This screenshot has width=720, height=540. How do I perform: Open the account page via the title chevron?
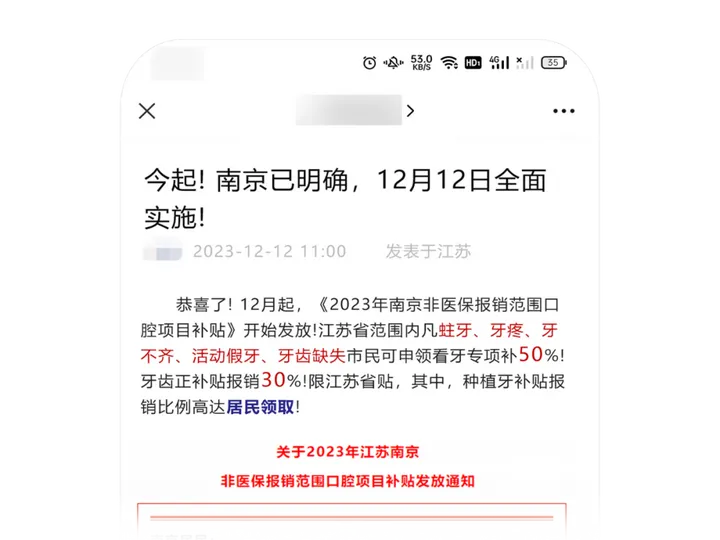point(409,111)
